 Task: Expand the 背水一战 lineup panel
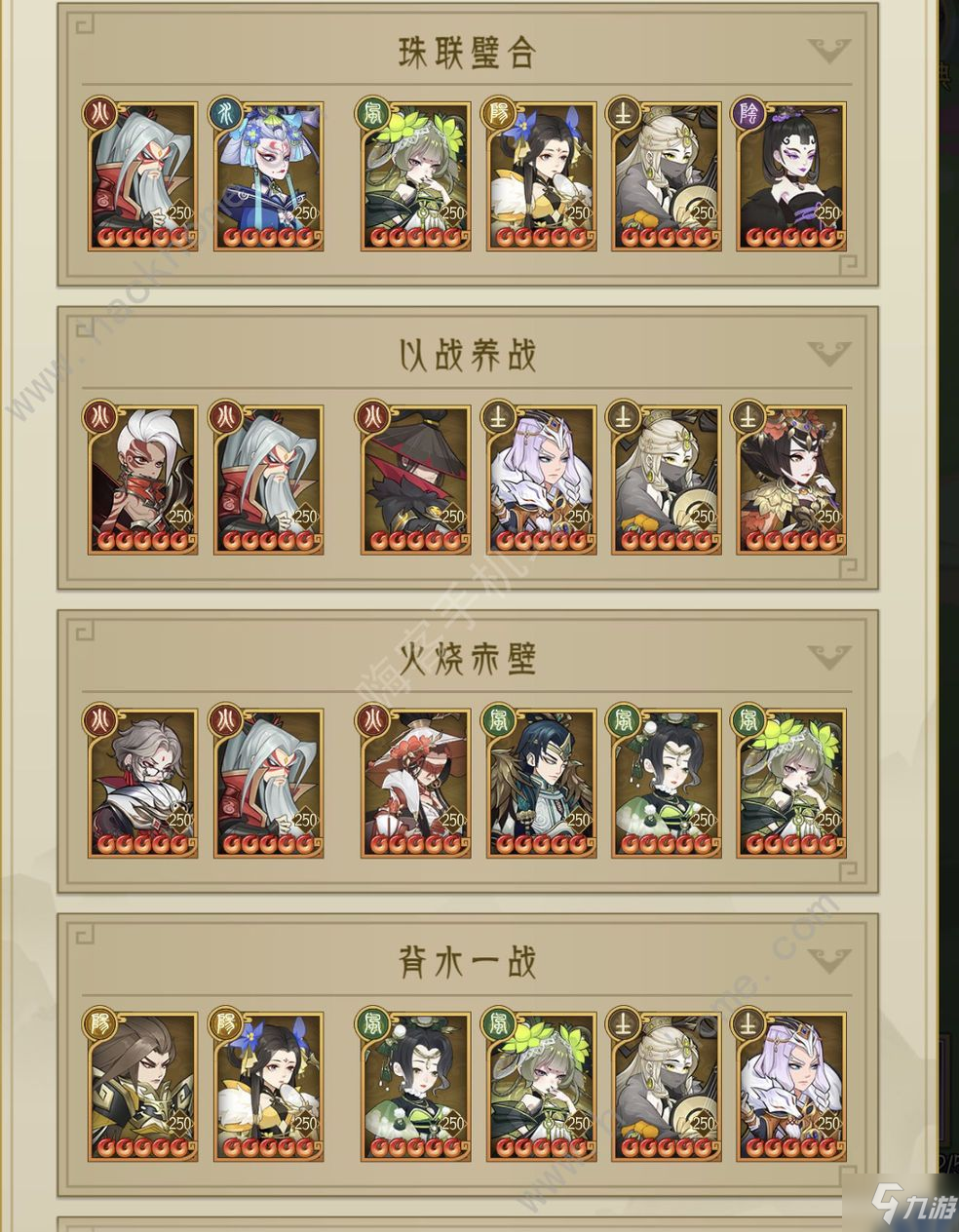click(x=828, y=961)
